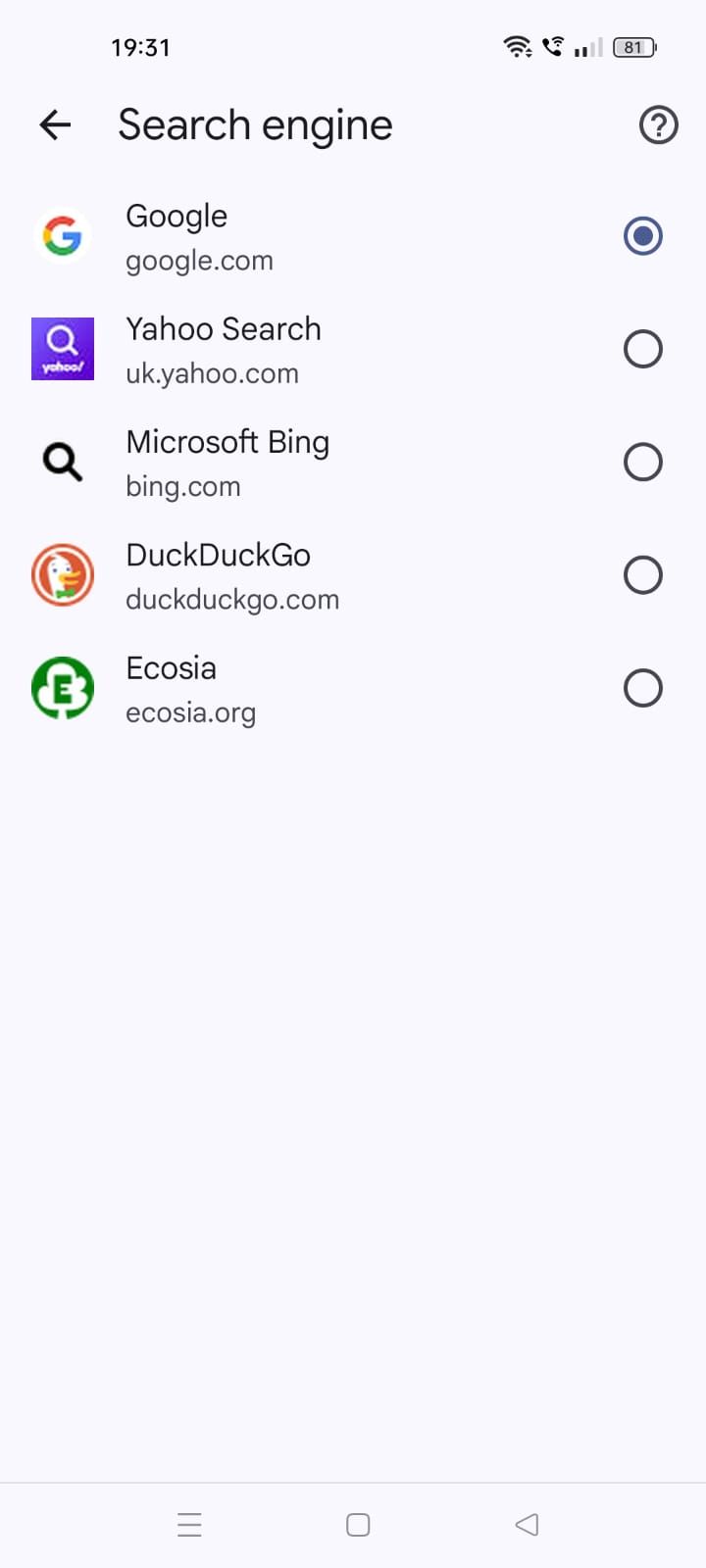
Task: Tap the back arrow to leave settings
Action: pyautogui.click(x=55, y=124)
